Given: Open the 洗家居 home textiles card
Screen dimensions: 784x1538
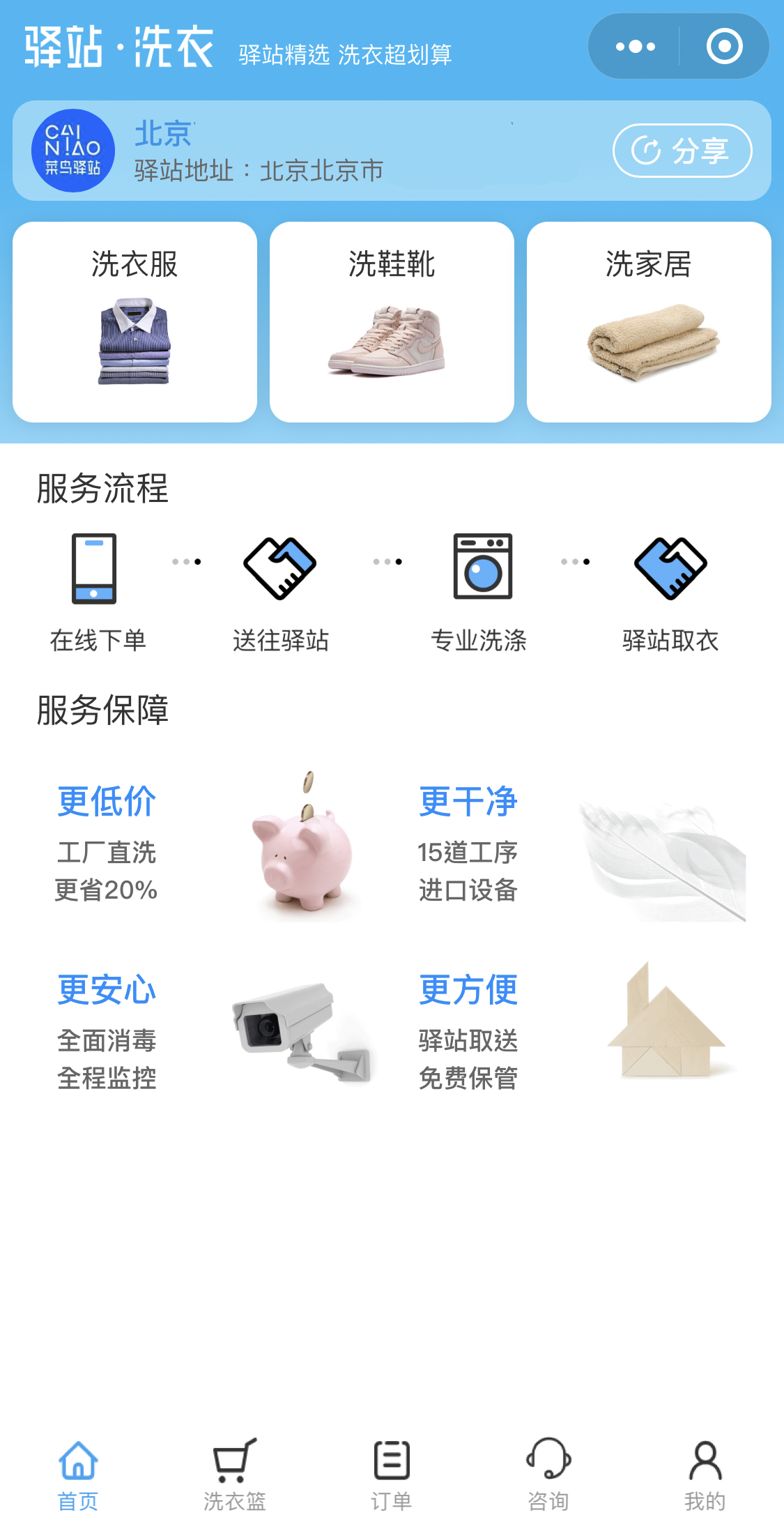Looking at the screenshot, I should (649, 322).
